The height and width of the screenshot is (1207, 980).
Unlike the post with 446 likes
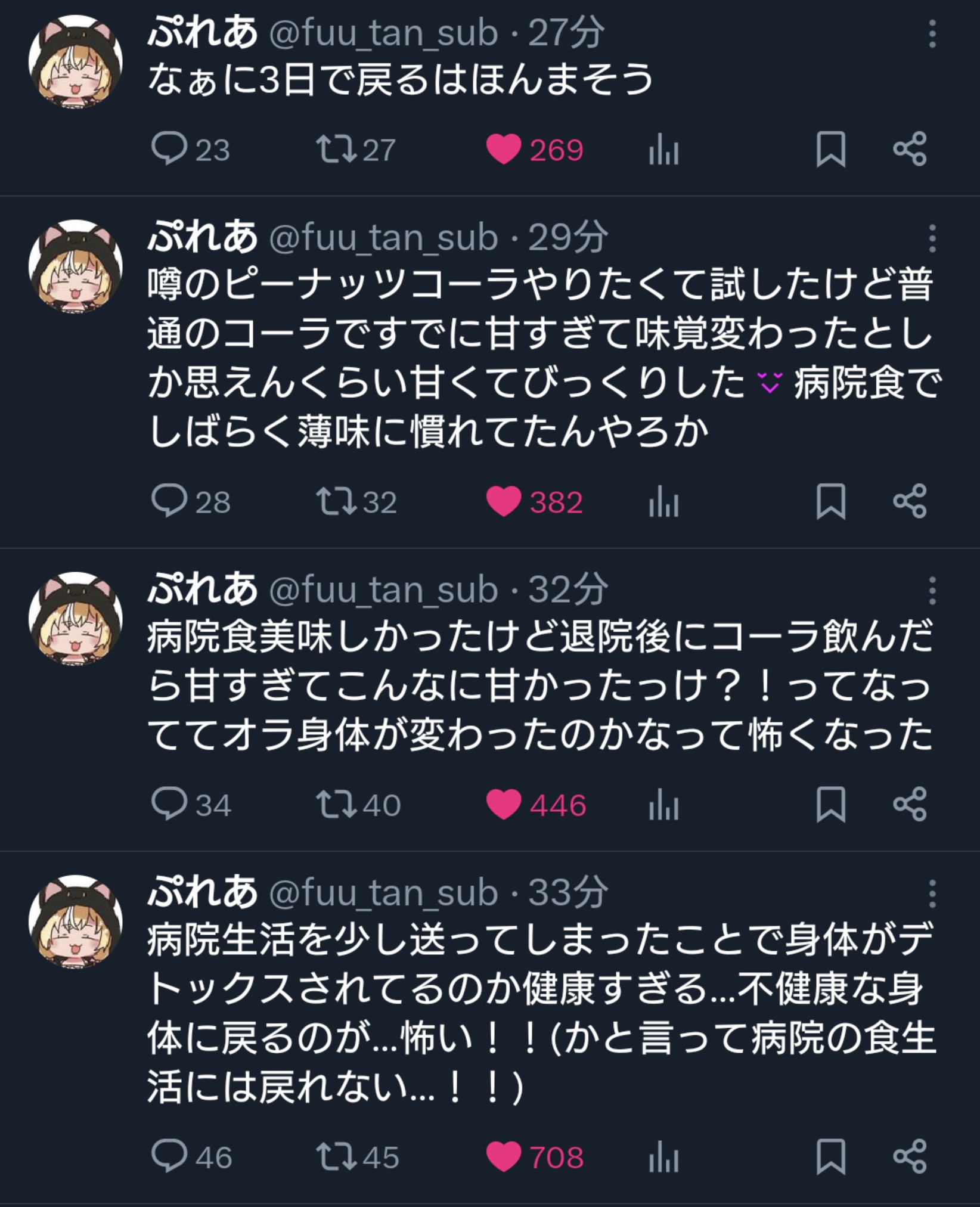[504, 804]
